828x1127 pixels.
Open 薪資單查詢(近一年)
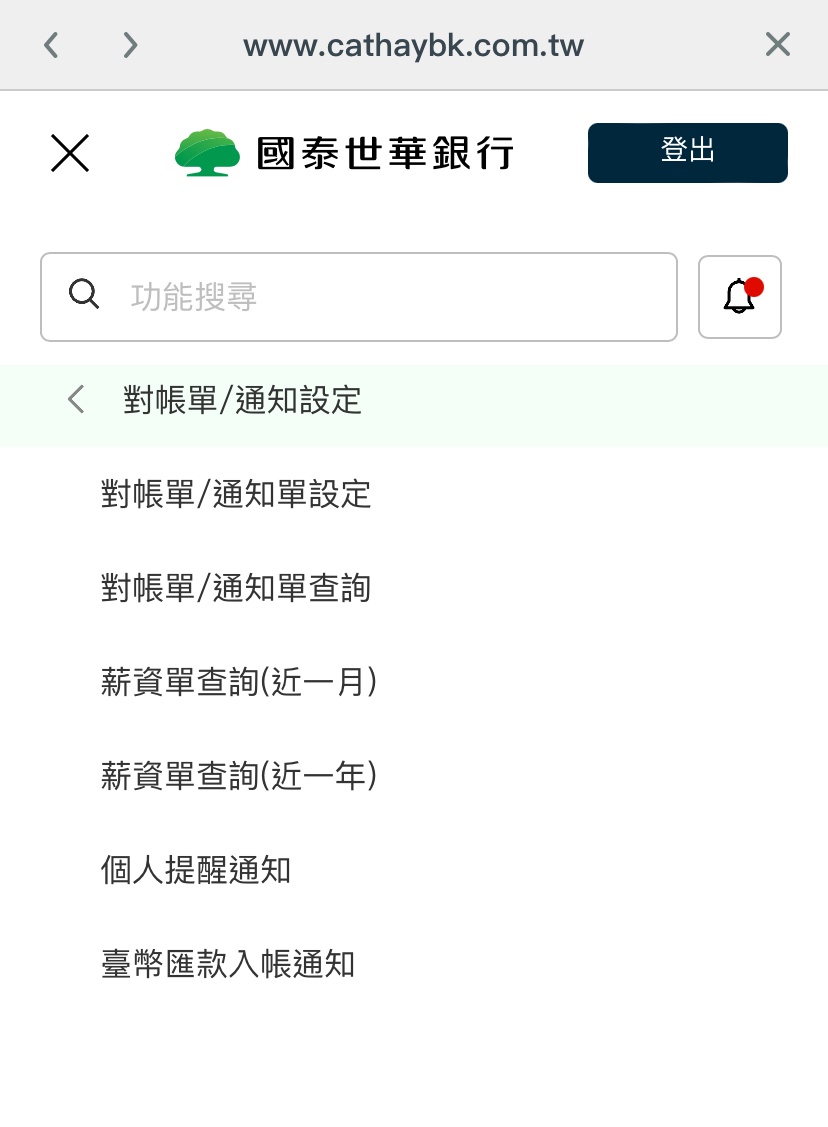point(239,776)
